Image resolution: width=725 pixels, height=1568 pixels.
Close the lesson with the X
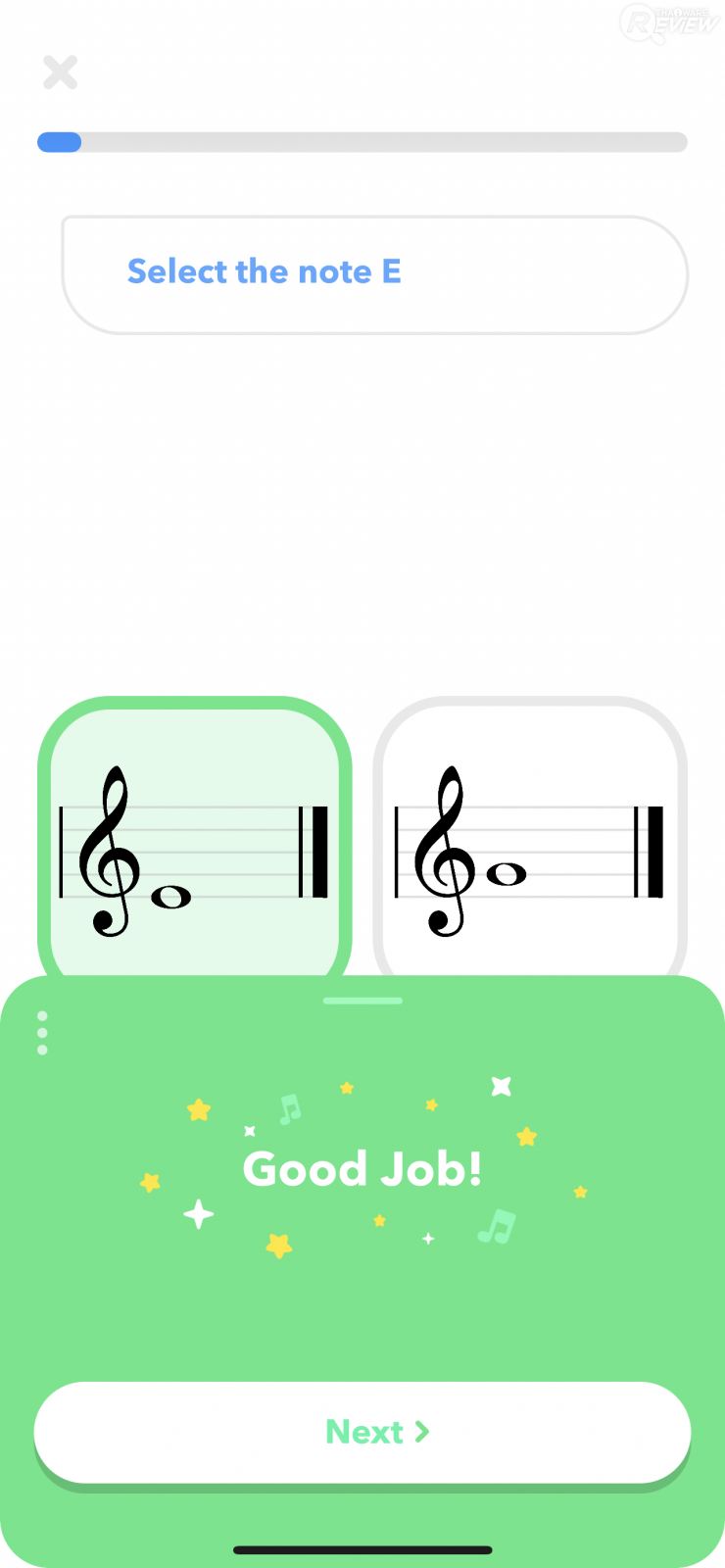tap(60, 73)
